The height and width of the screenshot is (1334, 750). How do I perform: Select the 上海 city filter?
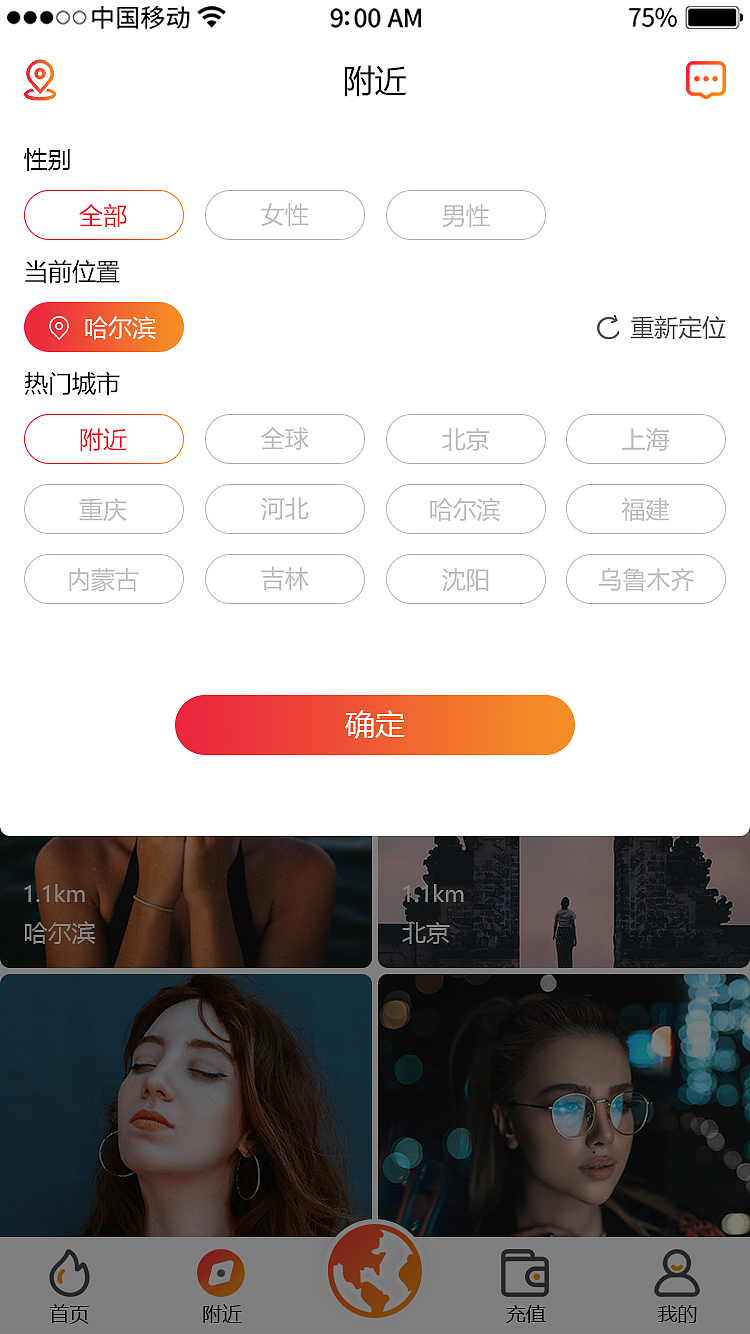click(645, 439)
